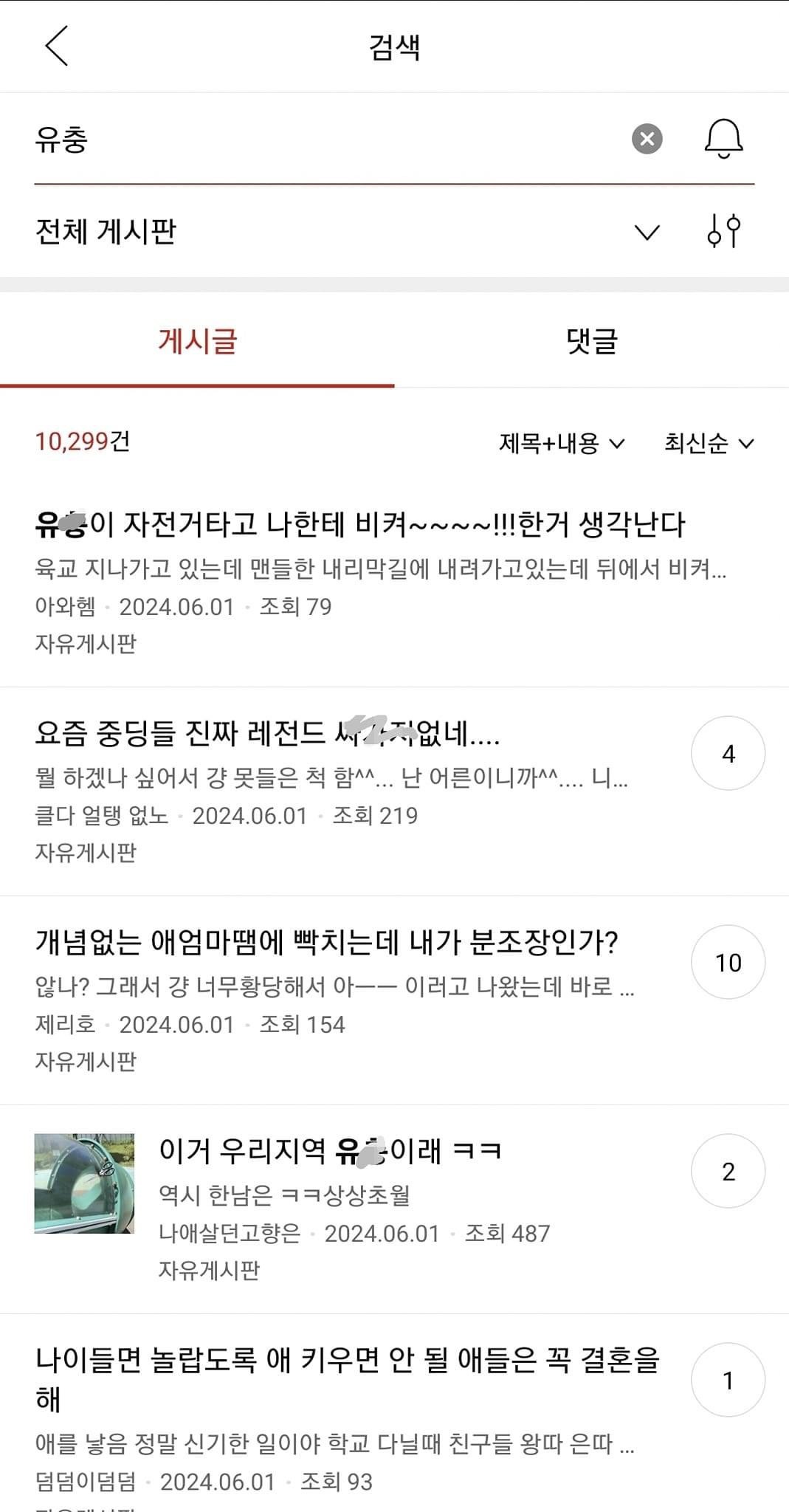Open the post '이거 우리지역' with thumbnail

[330, 1151]
